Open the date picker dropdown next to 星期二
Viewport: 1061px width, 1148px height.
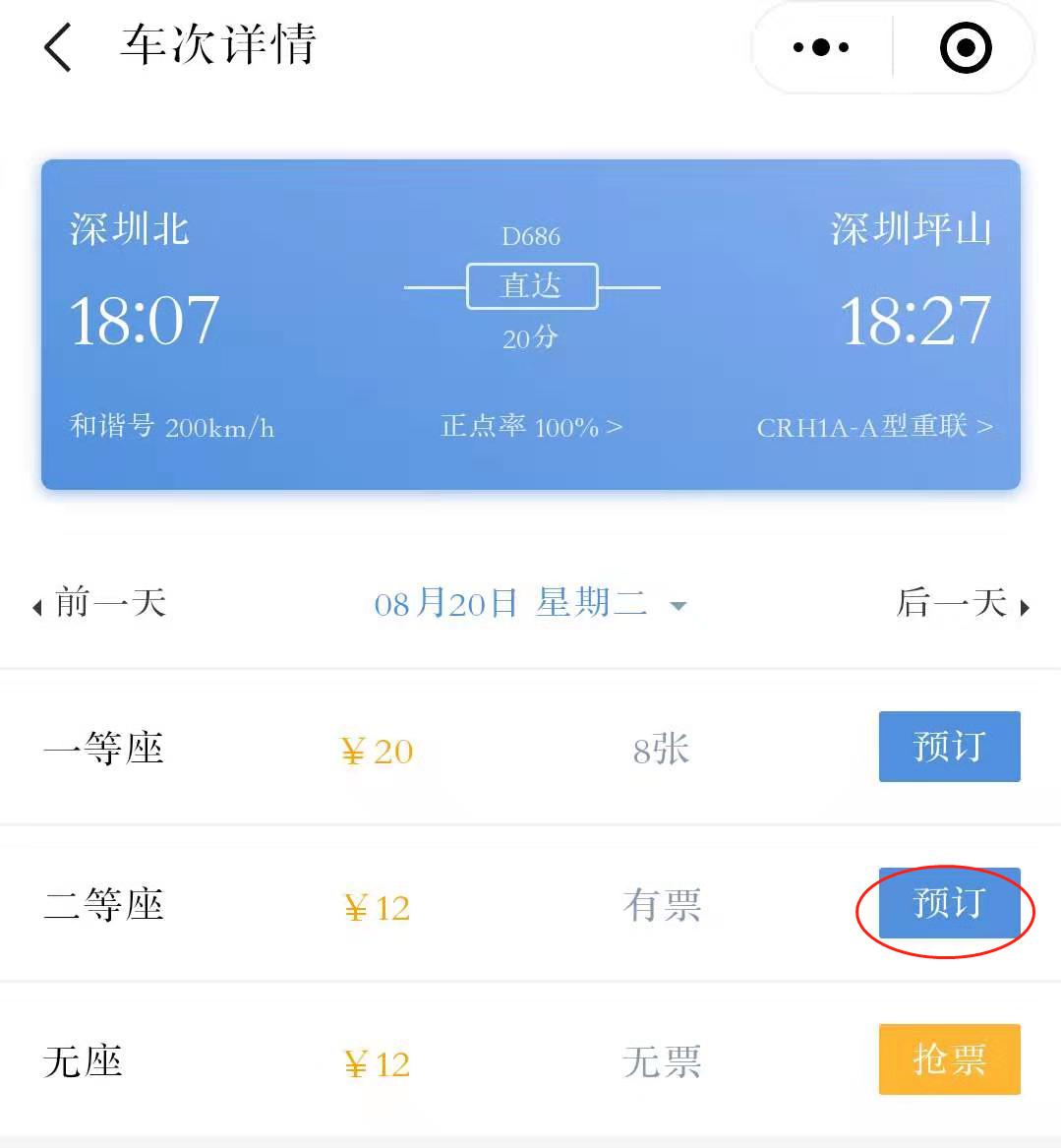pos(678,607)
